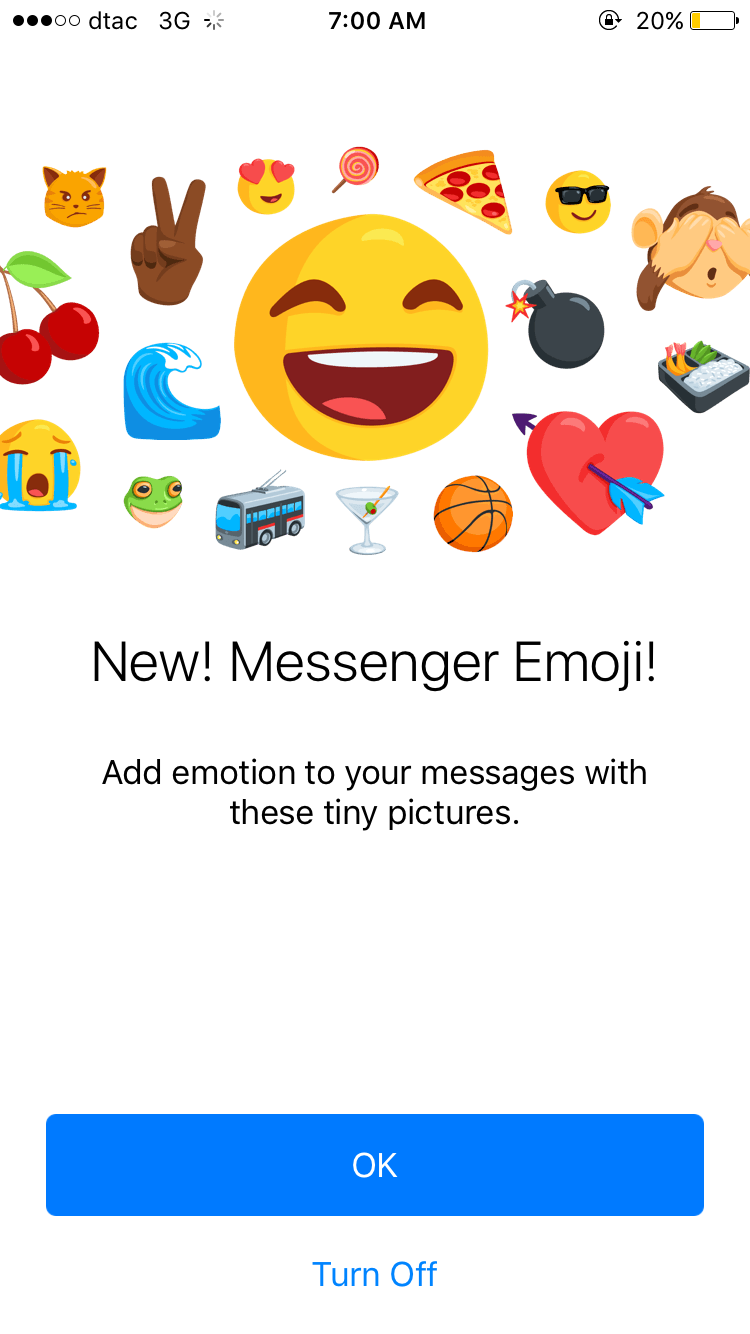Tap Turn Off to disable Messenger Emoji
The height and width of the screenshot is (1334, 750).
[x=375, y=1274]
